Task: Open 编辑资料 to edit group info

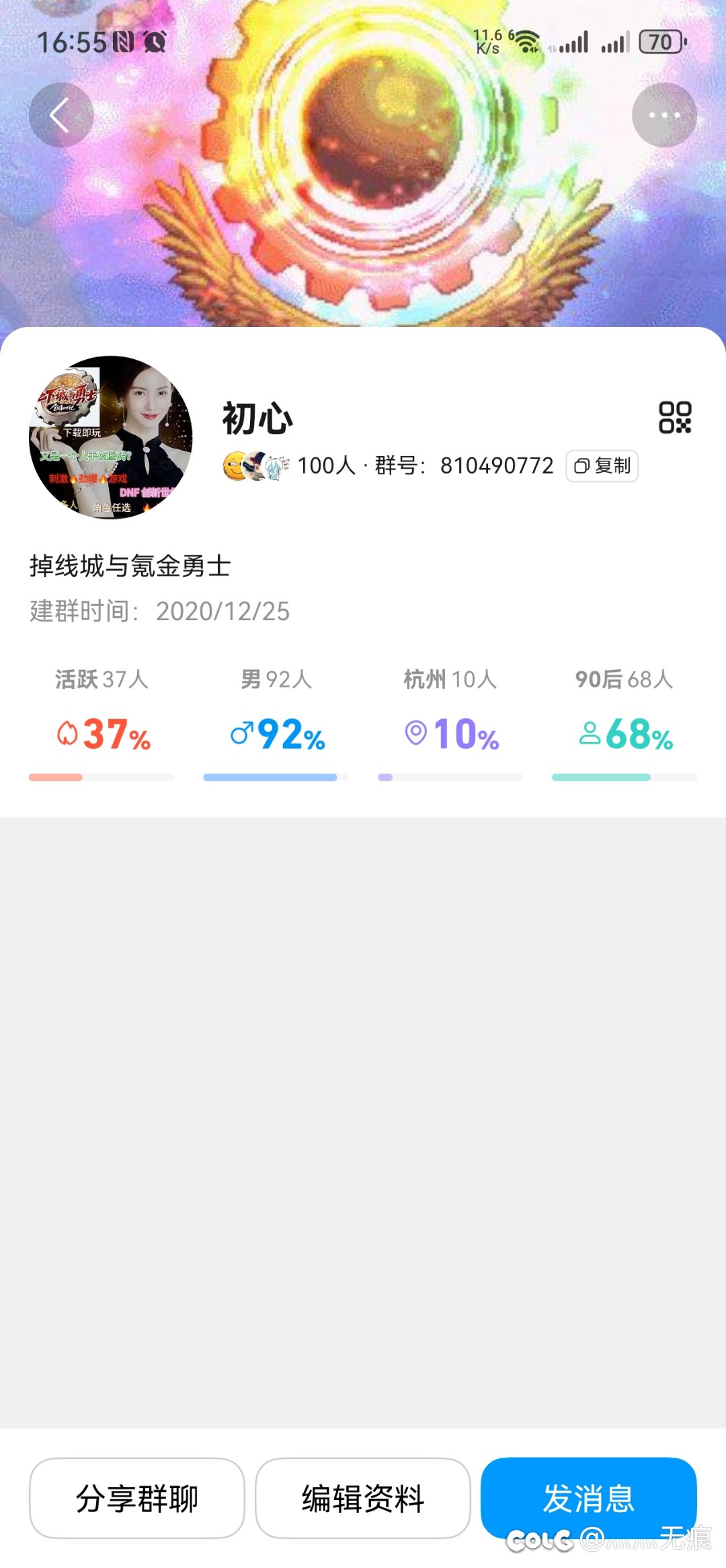Action: click(x=362, y=1498)
